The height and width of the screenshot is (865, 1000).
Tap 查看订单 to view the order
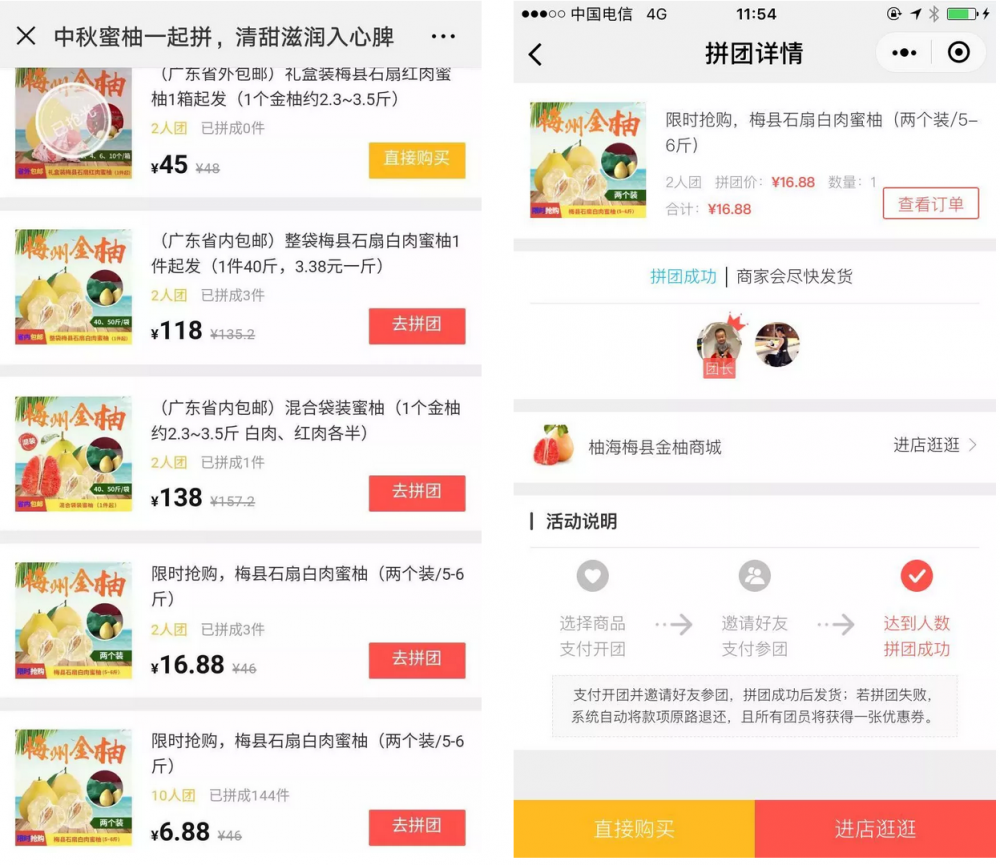click(930, 204)
